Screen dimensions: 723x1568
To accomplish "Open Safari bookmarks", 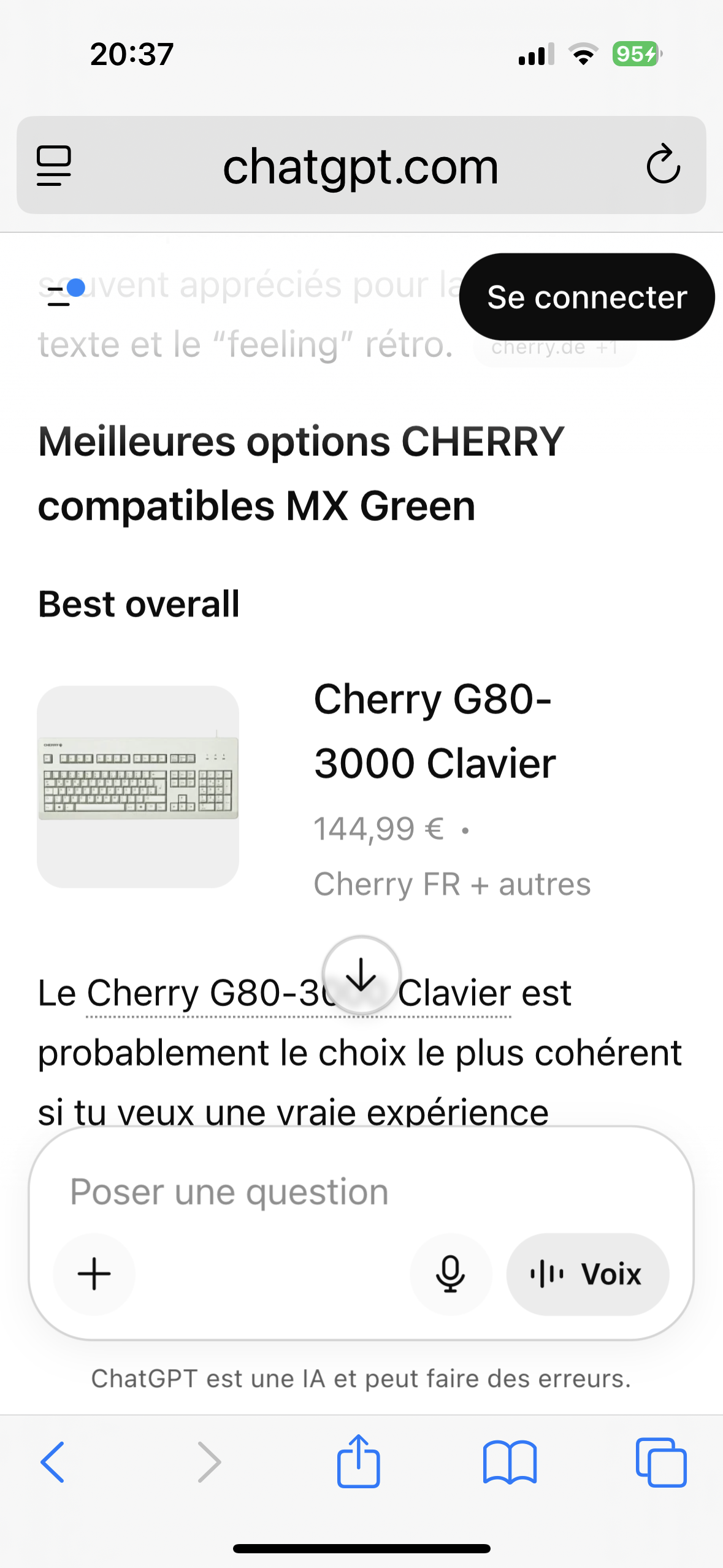I will pyautogui.click(x=510, y=1462).
